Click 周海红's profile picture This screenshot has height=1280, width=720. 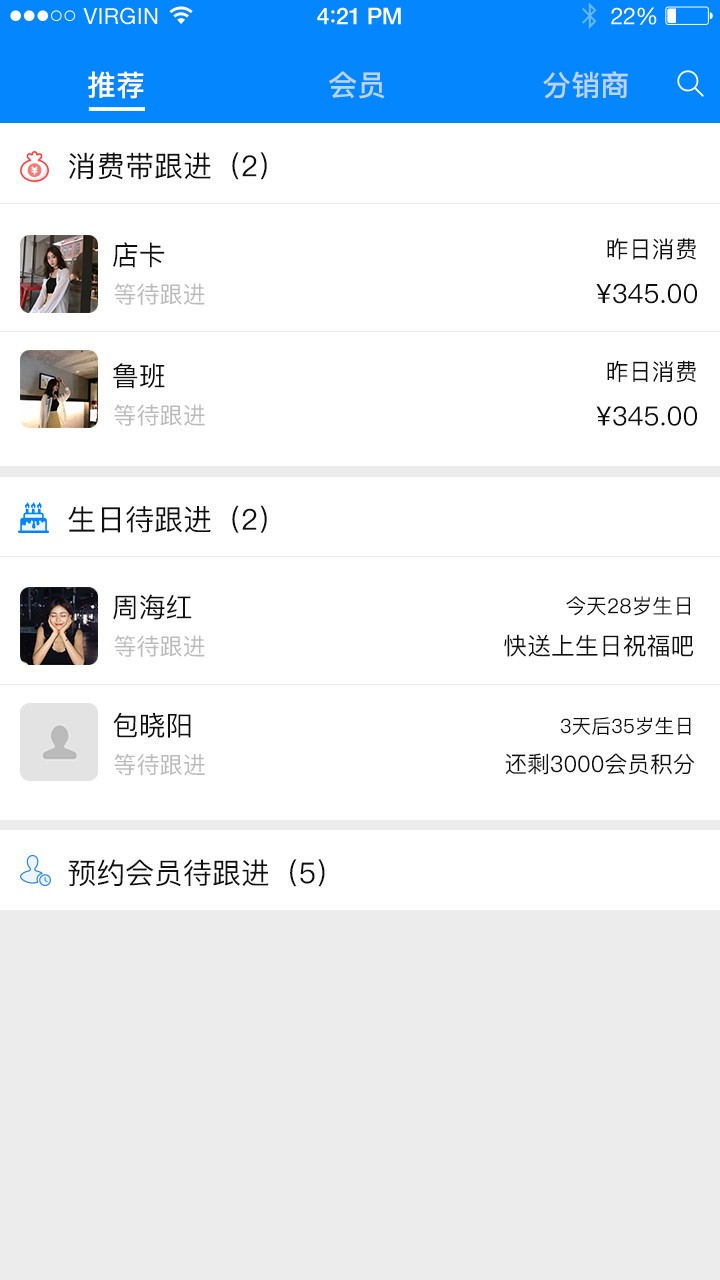[58, 626]
